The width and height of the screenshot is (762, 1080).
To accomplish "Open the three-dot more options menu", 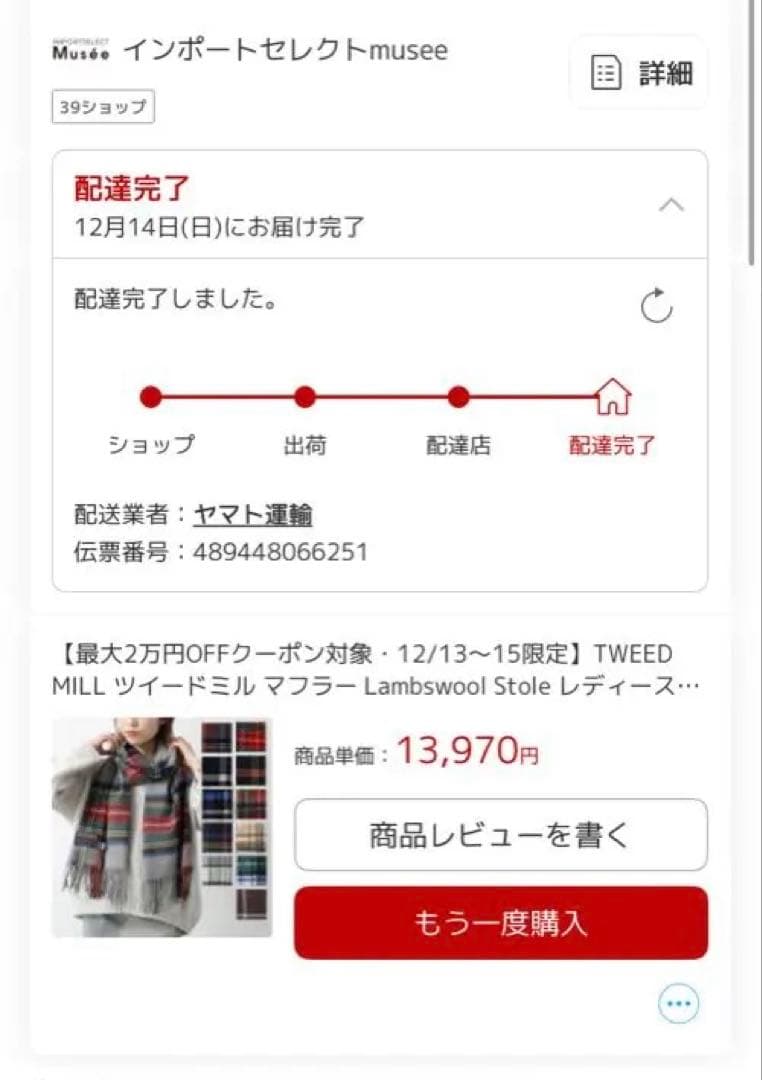I will click(x=679, y=1004).
